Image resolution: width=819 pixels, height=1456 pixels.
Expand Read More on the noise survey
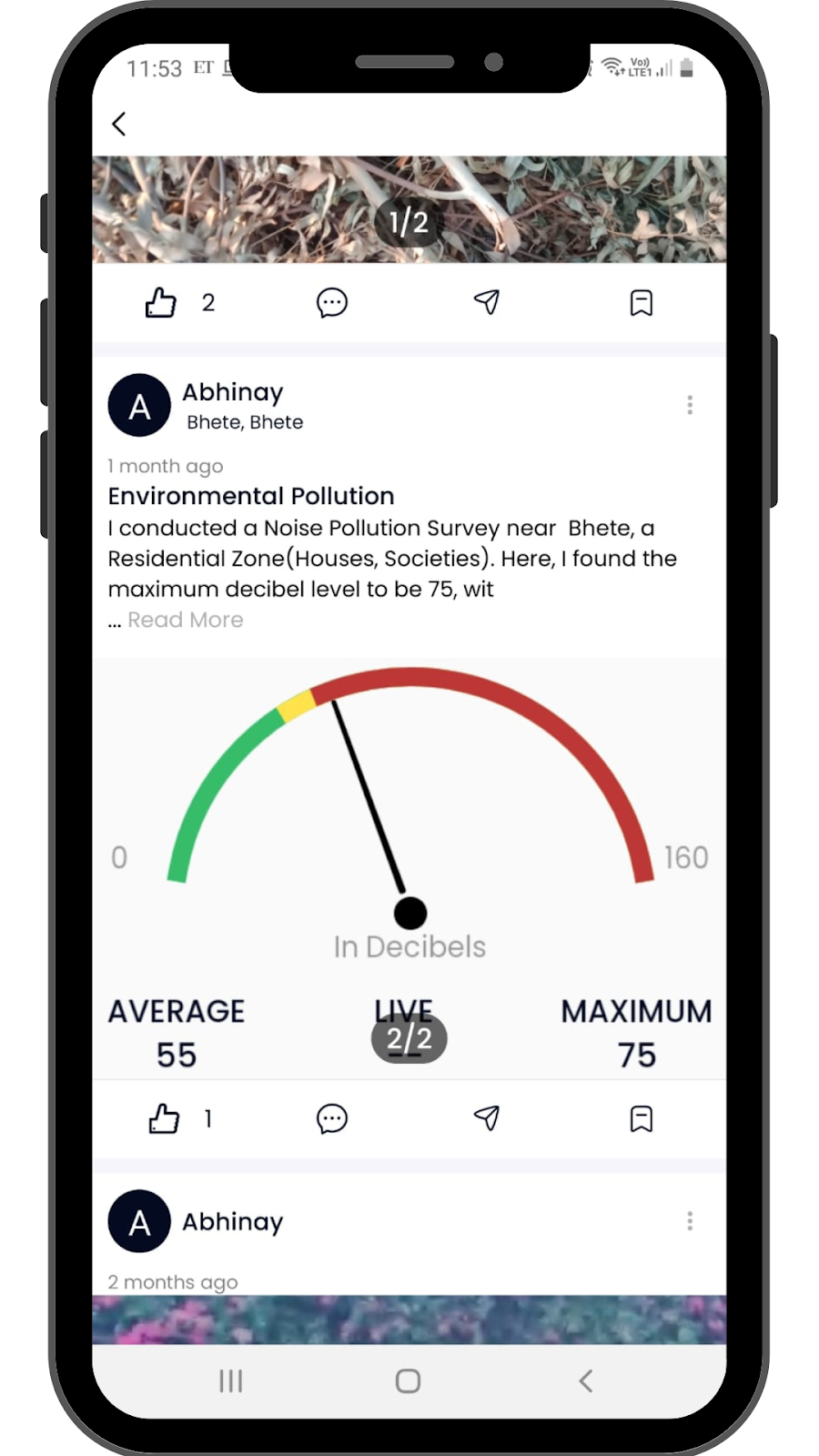click(186, 620)
